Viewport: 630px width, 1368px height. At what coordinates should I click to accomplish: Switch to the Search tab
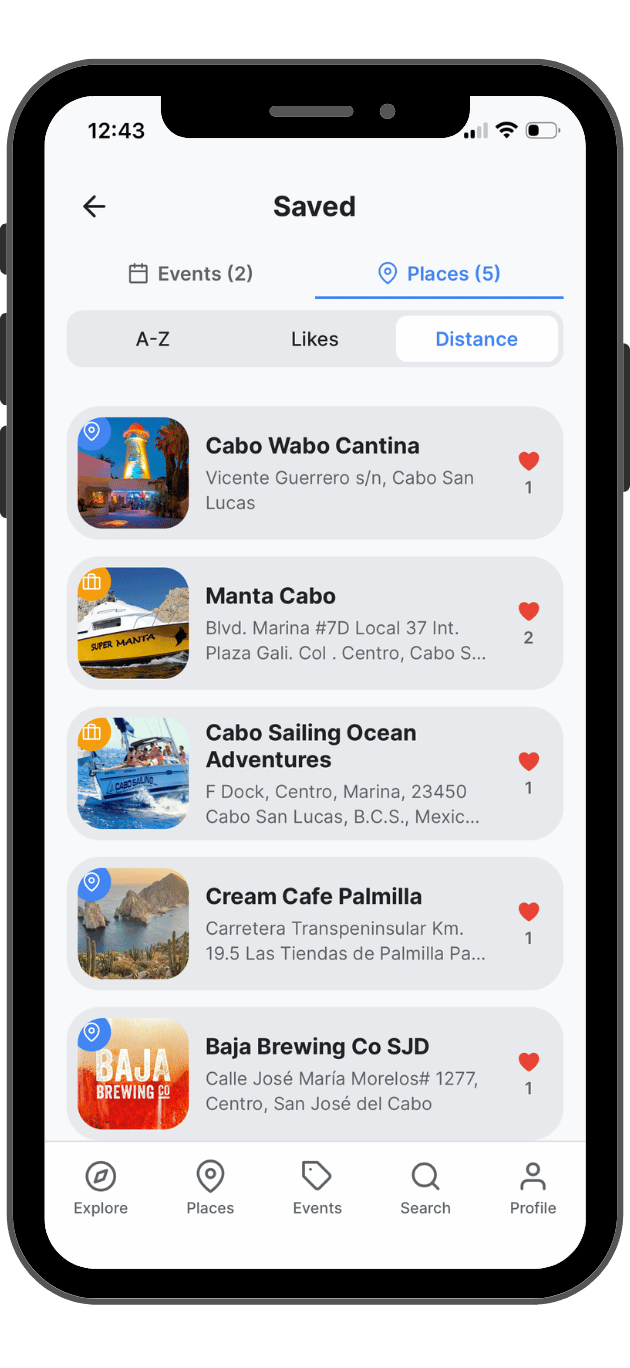[x=425, y=1188]
